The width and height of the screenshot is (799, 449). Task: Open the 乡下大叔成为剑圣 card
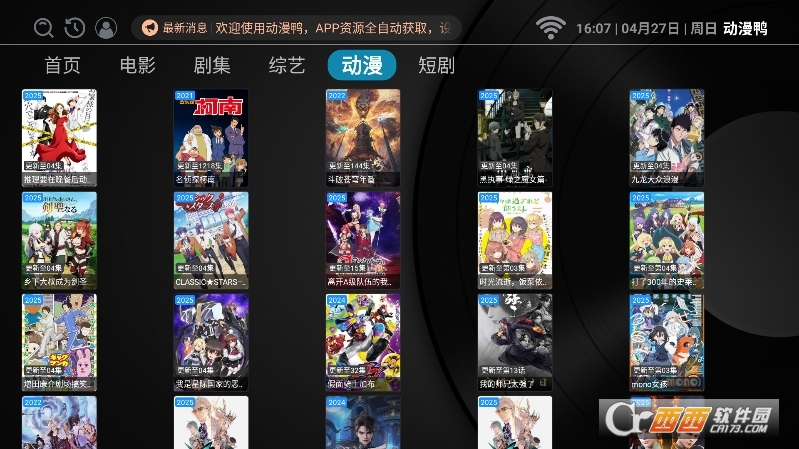[59, 240]
